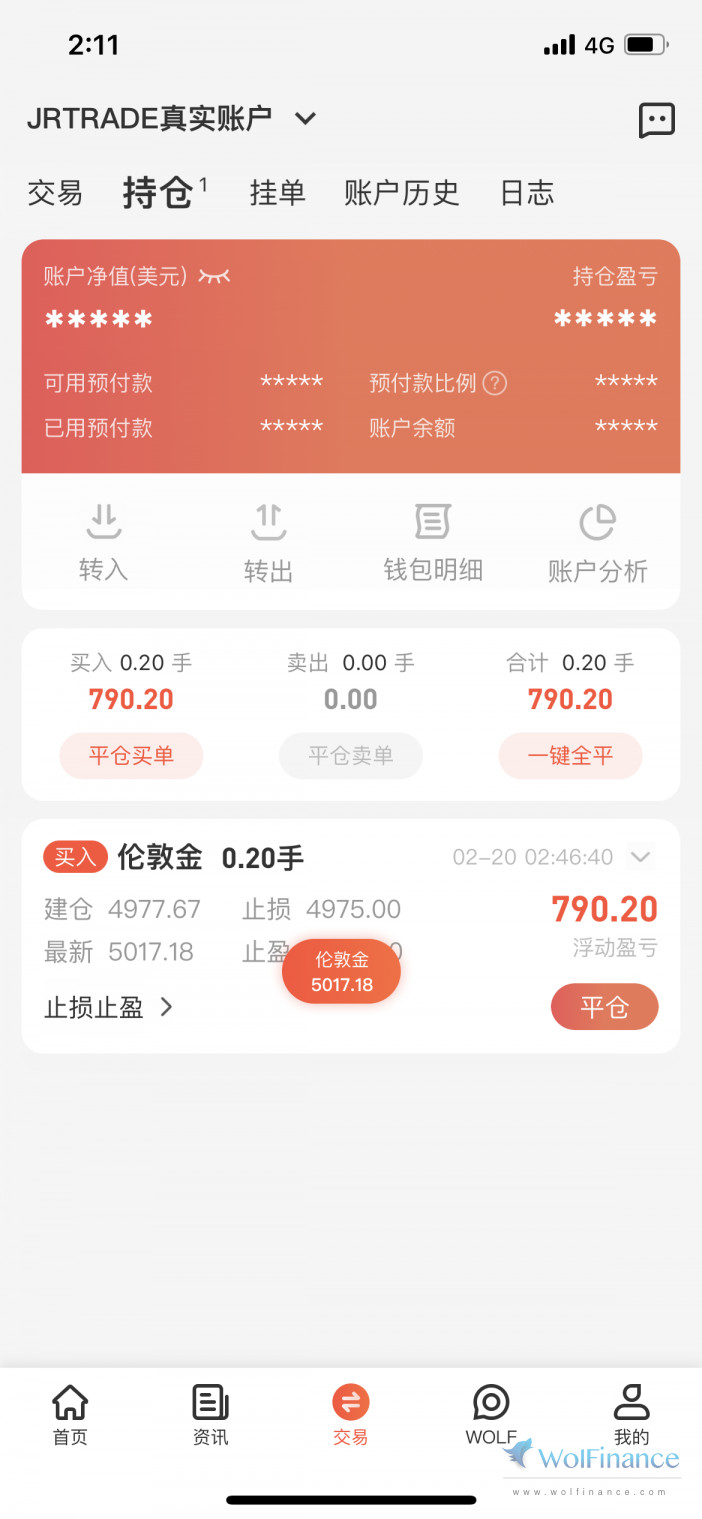Close all buy orders with 平仓买单

tap(131, 756)
